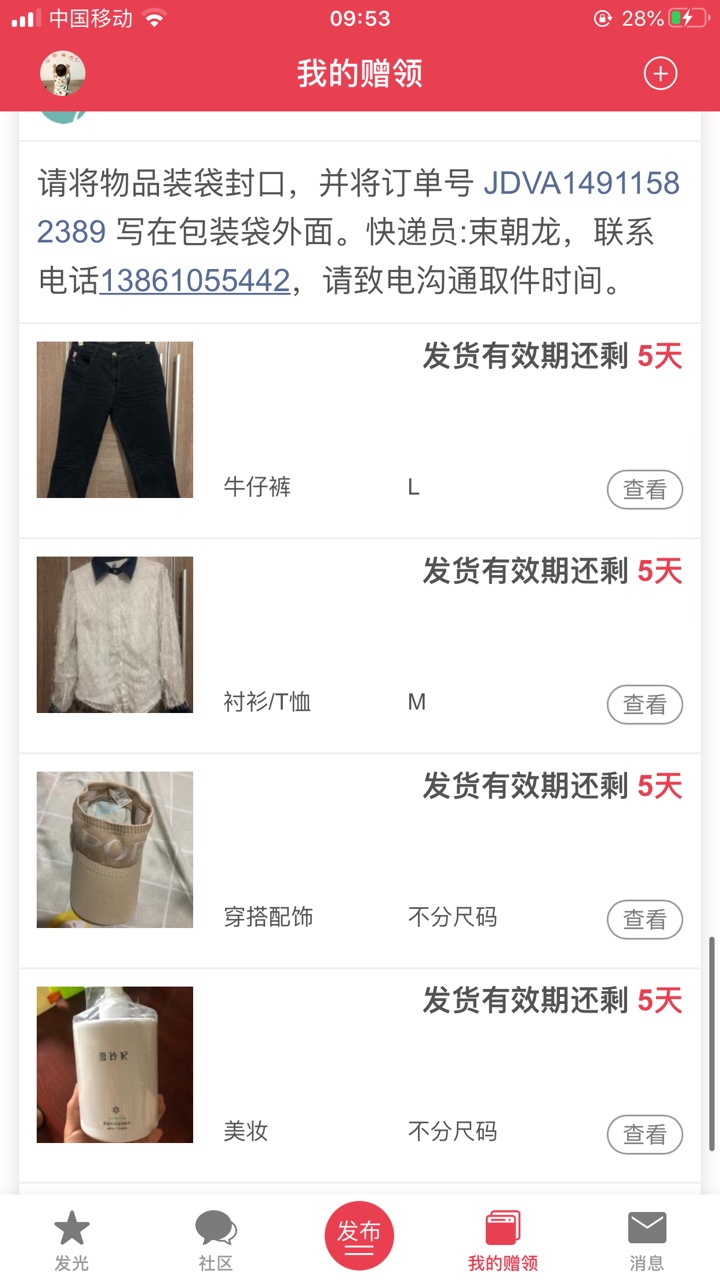The height and width of the screenshot is (1280, 720).
Task: Tap 查看 for 衬衫/T恤 item
Action: click(x=644, y=705)
